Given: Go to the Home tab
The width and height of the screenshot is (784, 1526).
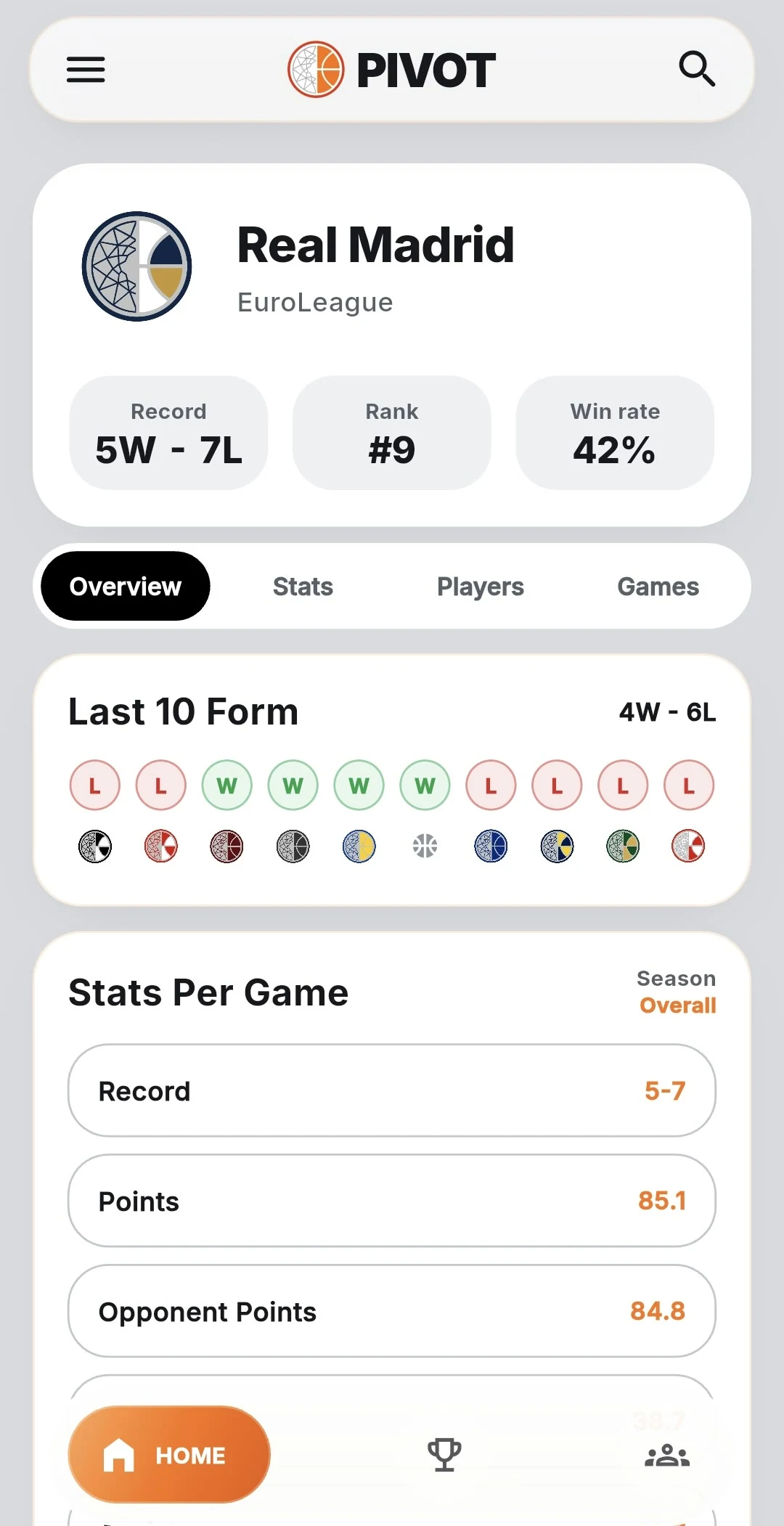Looking at the screenshot, I should click(169, 1455).
